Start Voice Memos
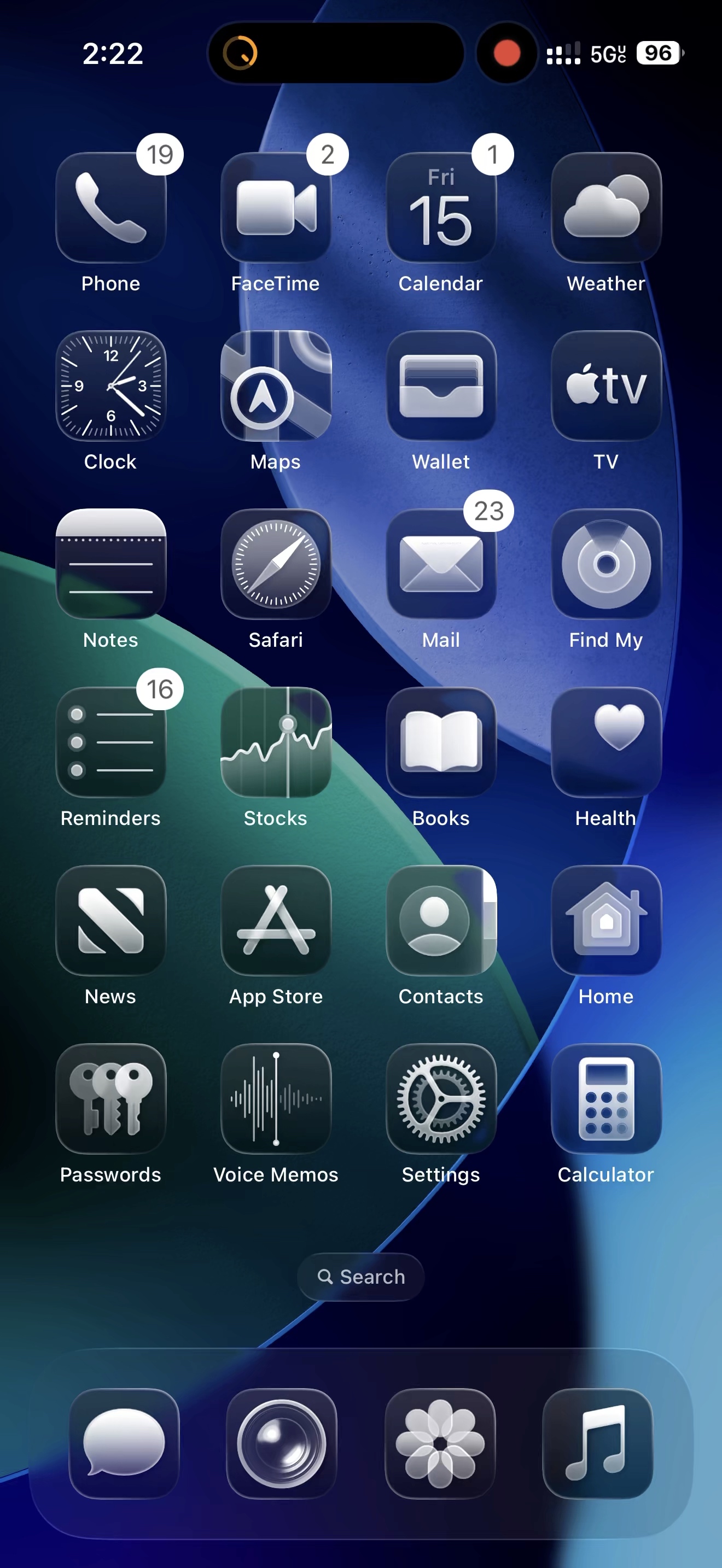Image resolution: width=722 pixels, height=1568 pixels. pos(276,1099)
